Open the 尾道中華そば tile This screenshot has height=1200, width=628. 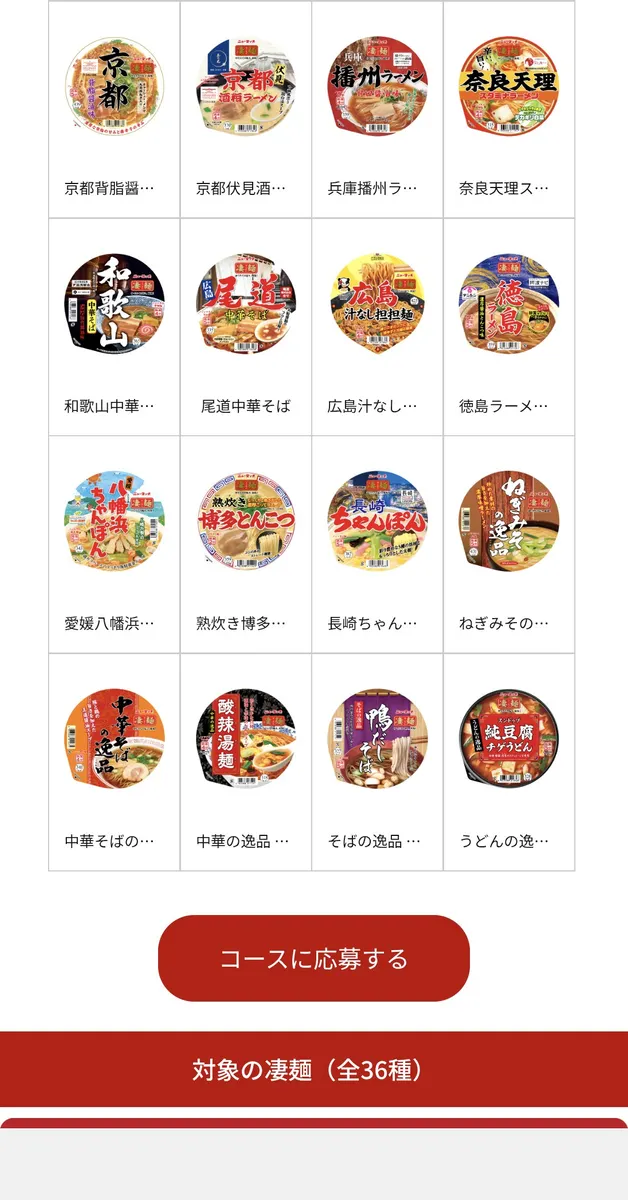246,328
